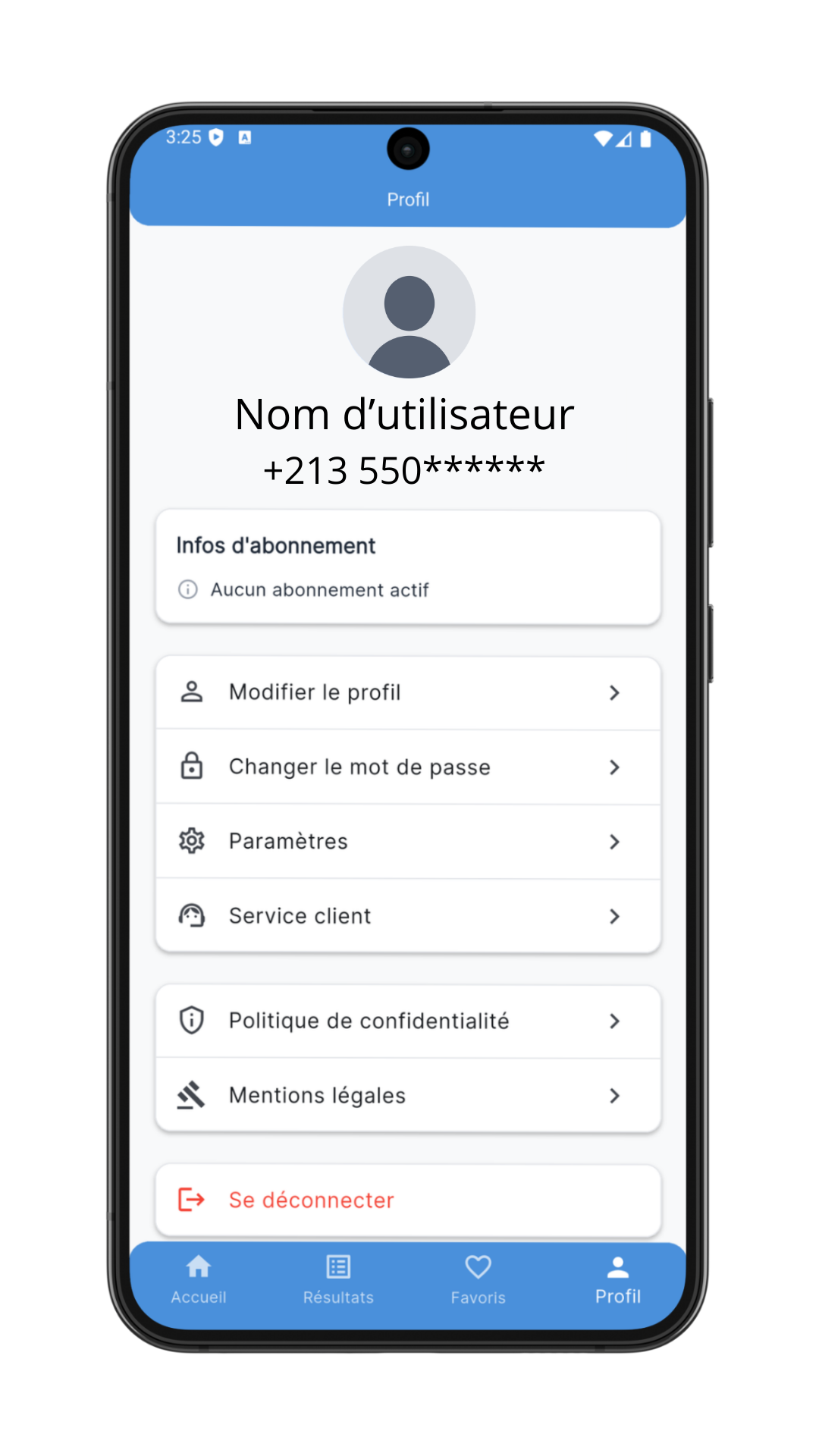
Task: Expand the Paramètres chevron arrow
Action: [x=614, y=842]
